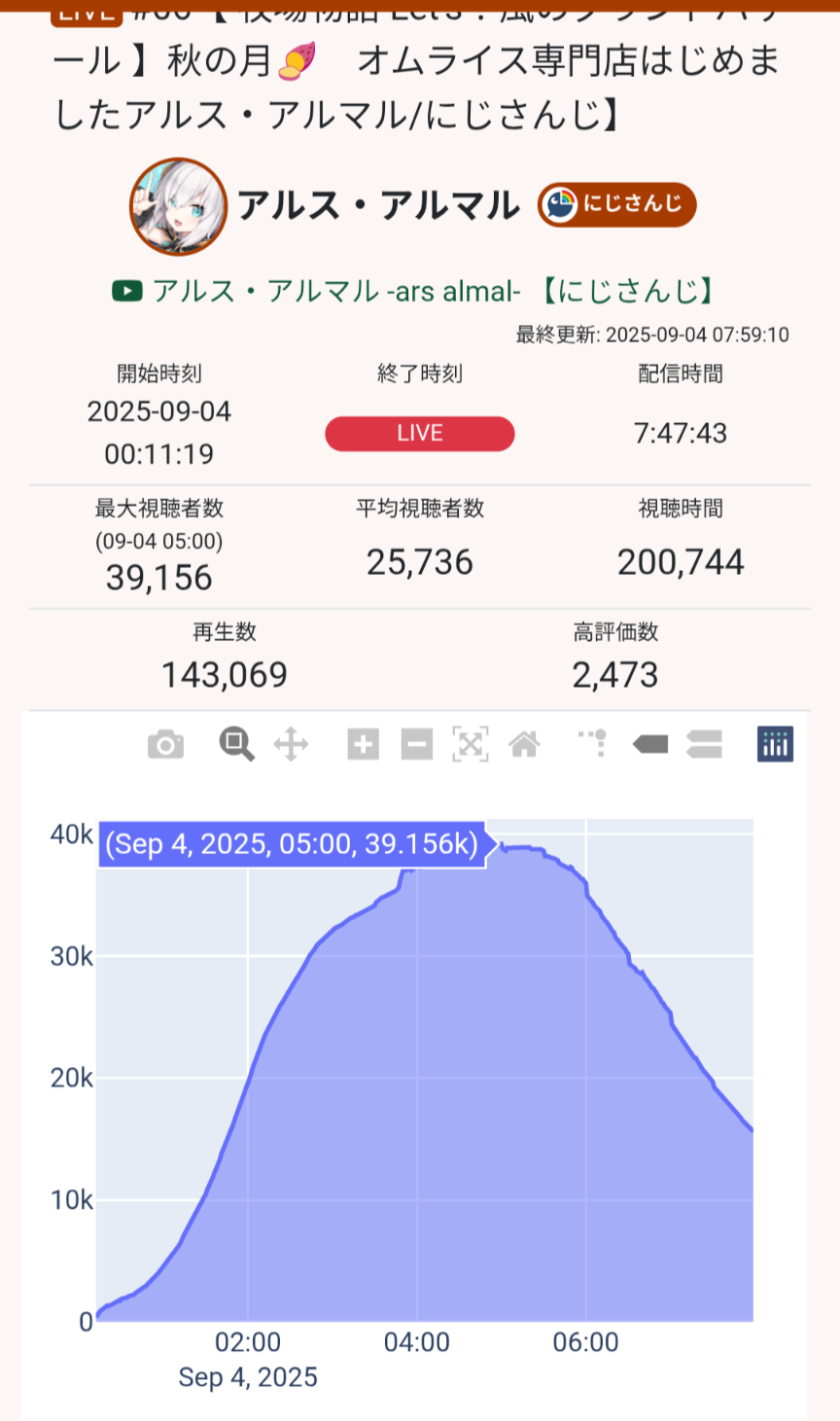This screenshot has height=1421, width=840.
Task: Open アルス・アルマル's profile avatar
Action: (179, 206)
